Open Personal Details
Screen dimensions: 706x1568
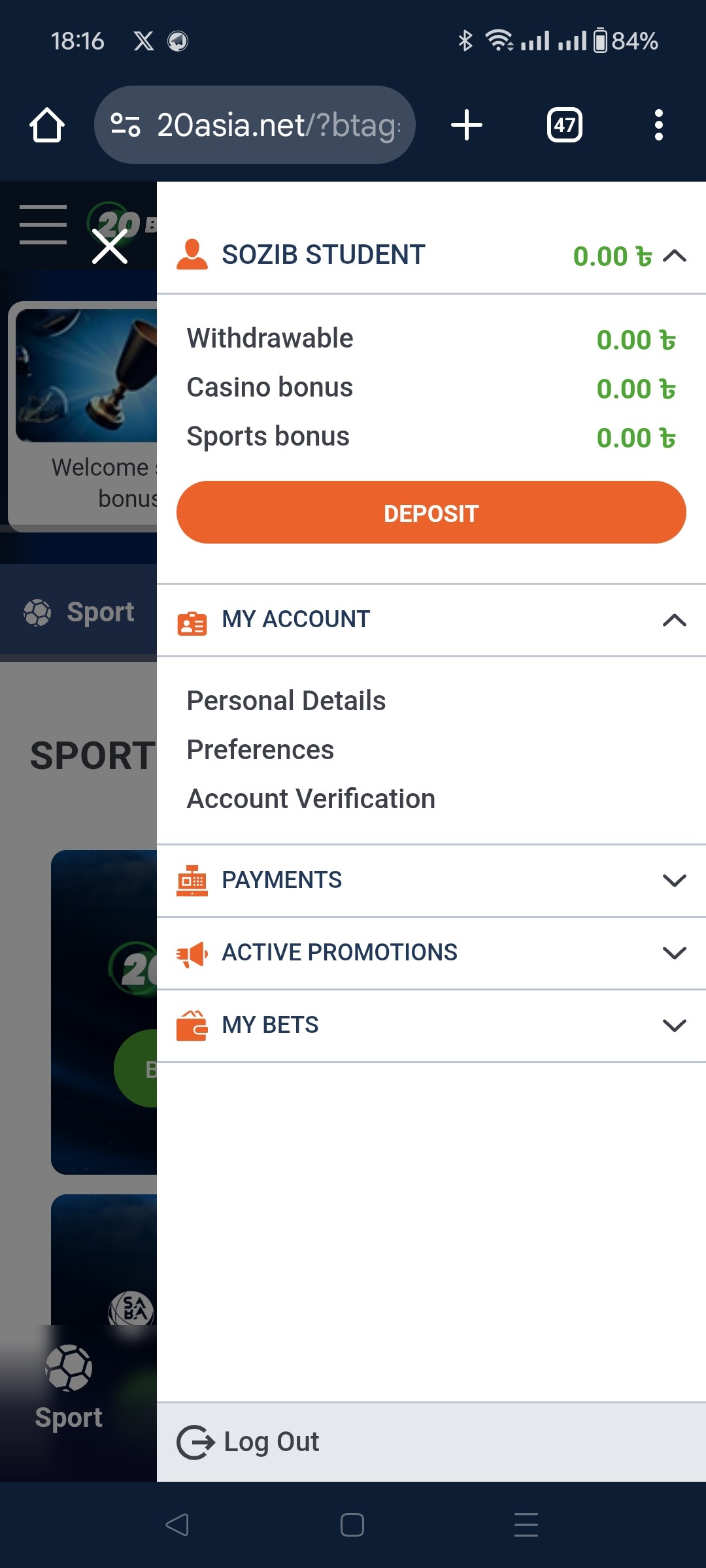coord(286,701)
